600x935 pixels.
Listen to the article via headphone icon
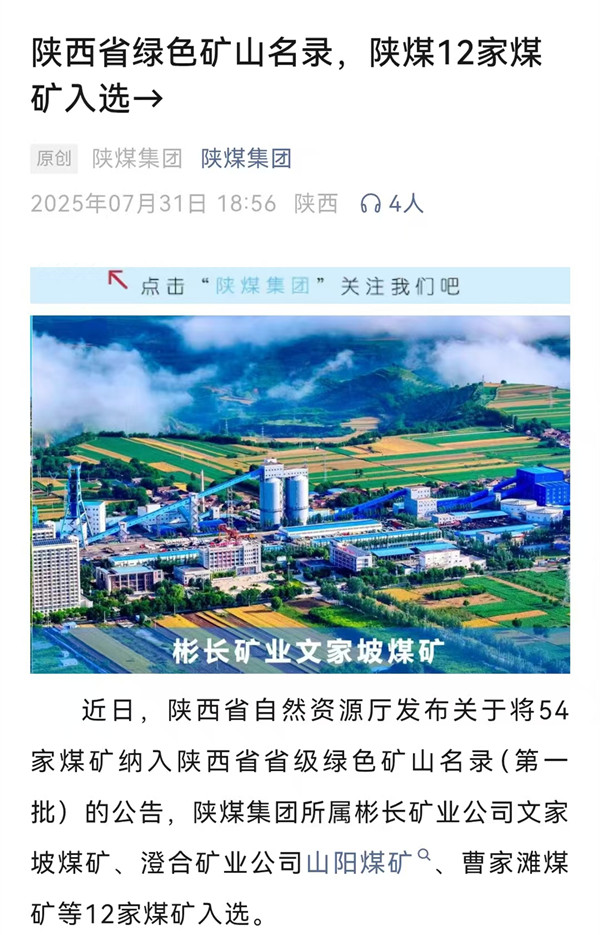click(371, 204)
